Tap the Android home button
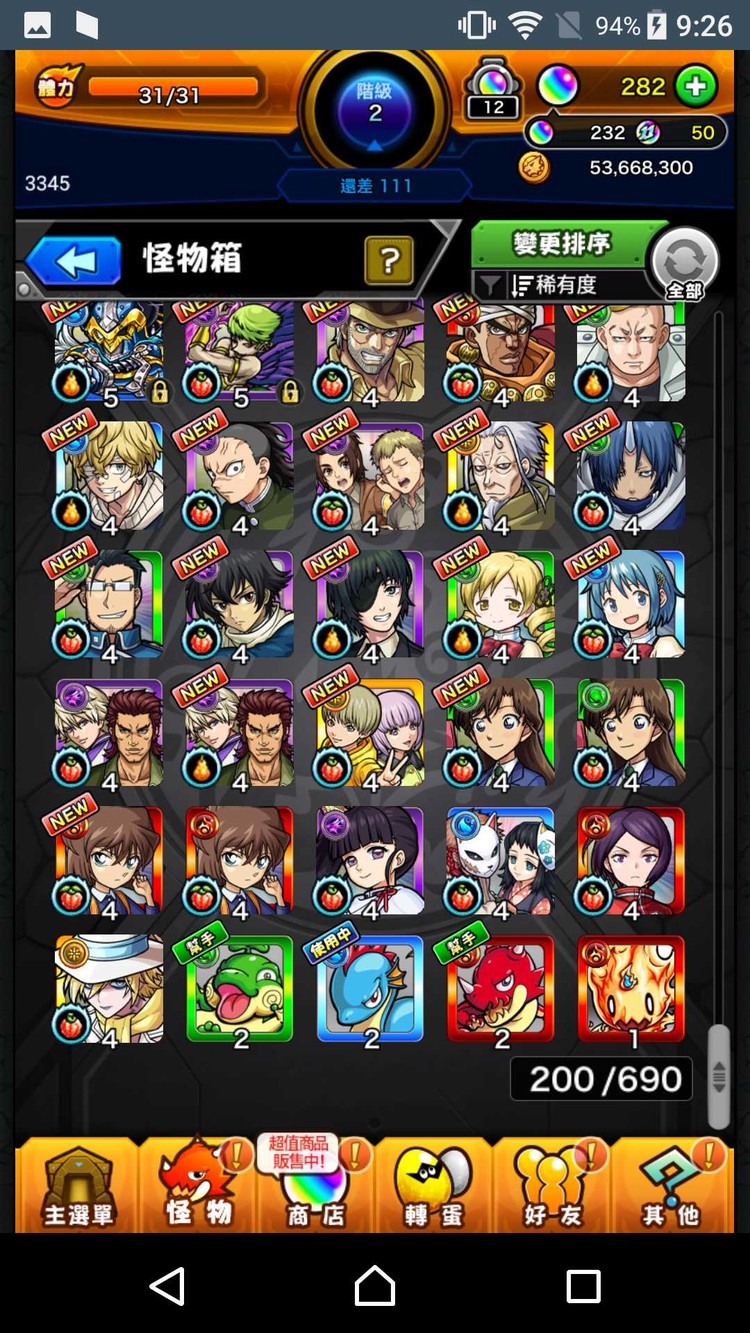 click(375, 1285)
